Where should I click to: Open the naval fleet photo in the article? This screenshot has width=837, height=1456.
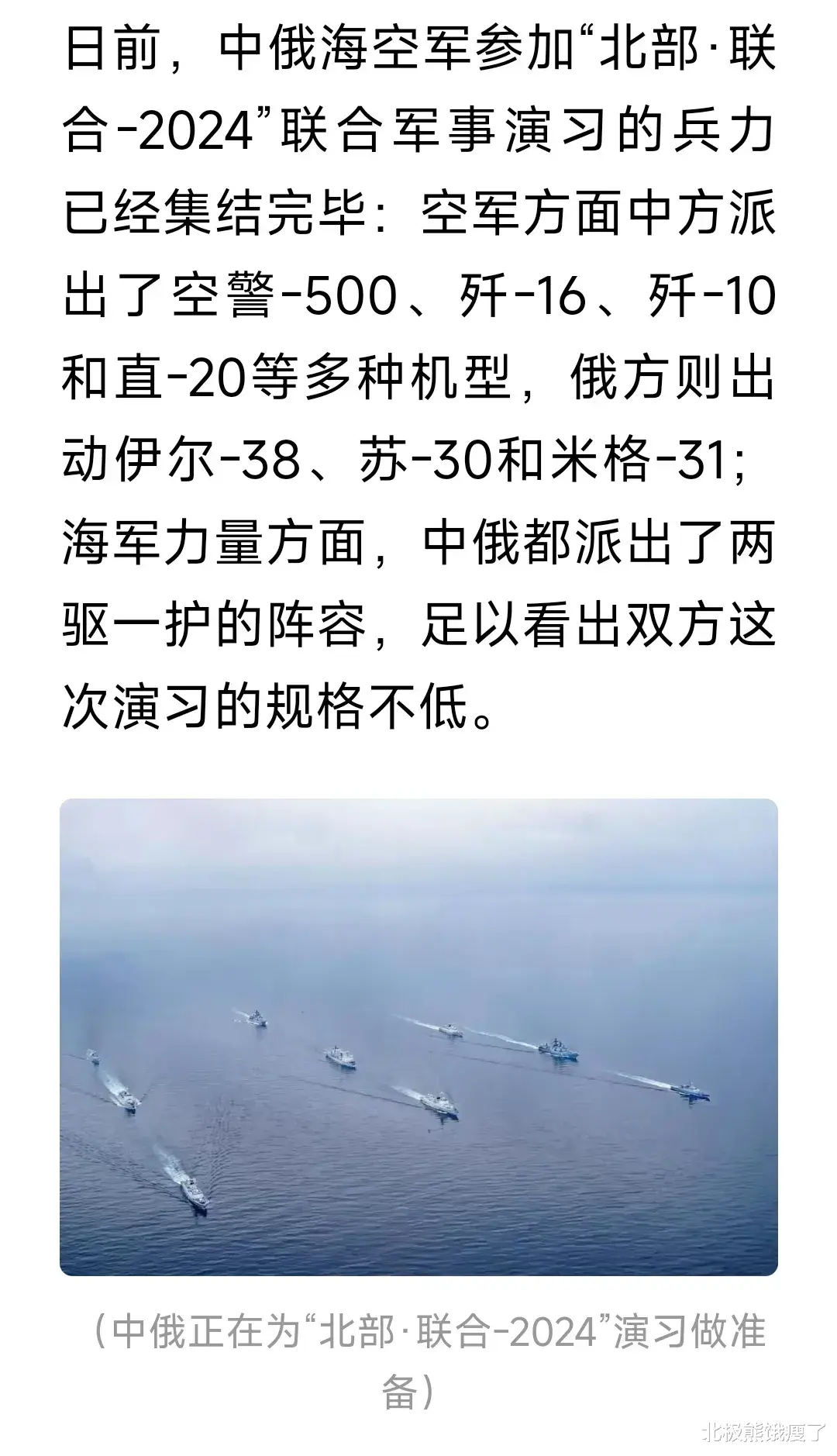tap(418, 1037)
